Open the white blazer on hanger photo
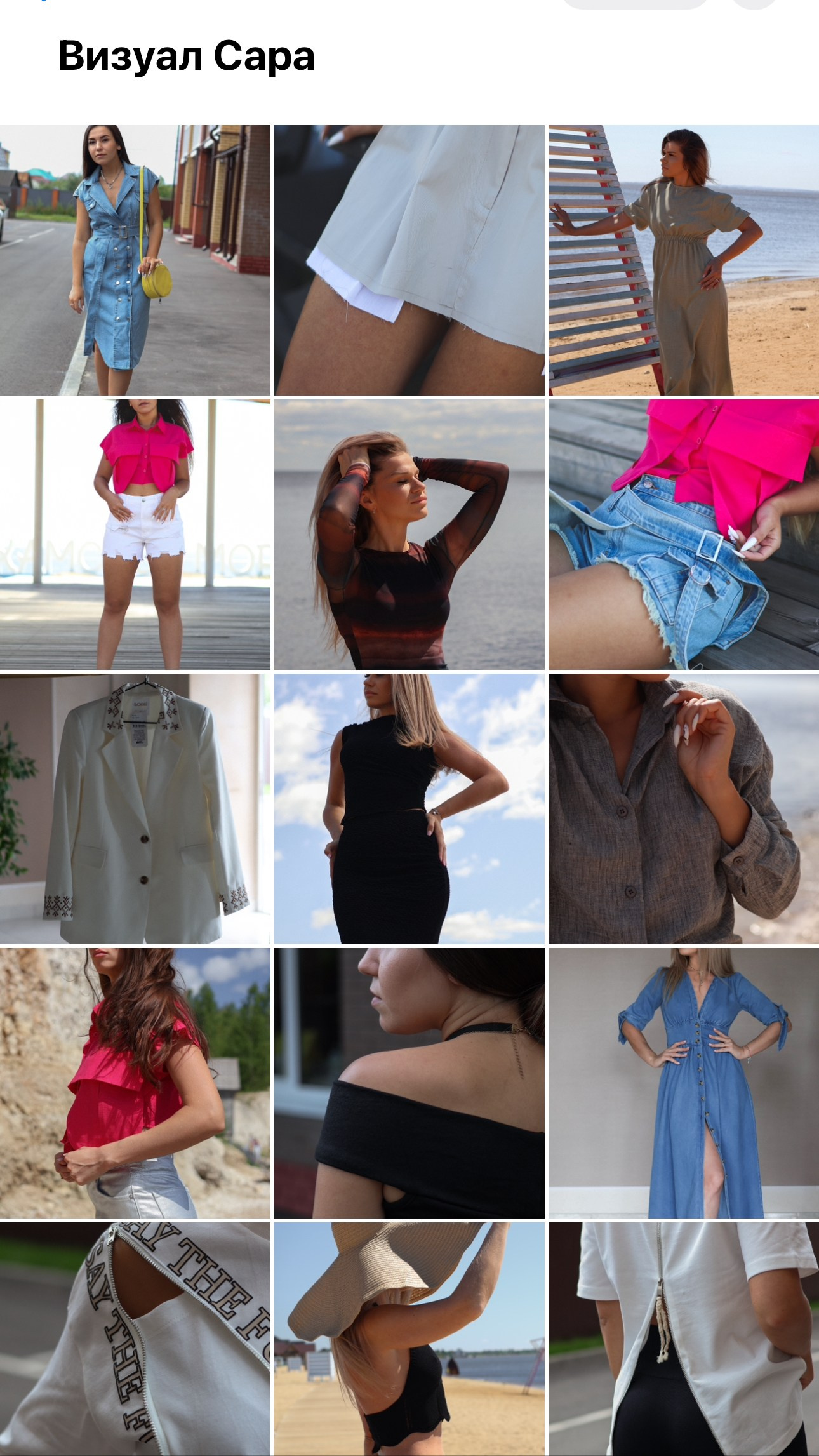 [135, 809]
